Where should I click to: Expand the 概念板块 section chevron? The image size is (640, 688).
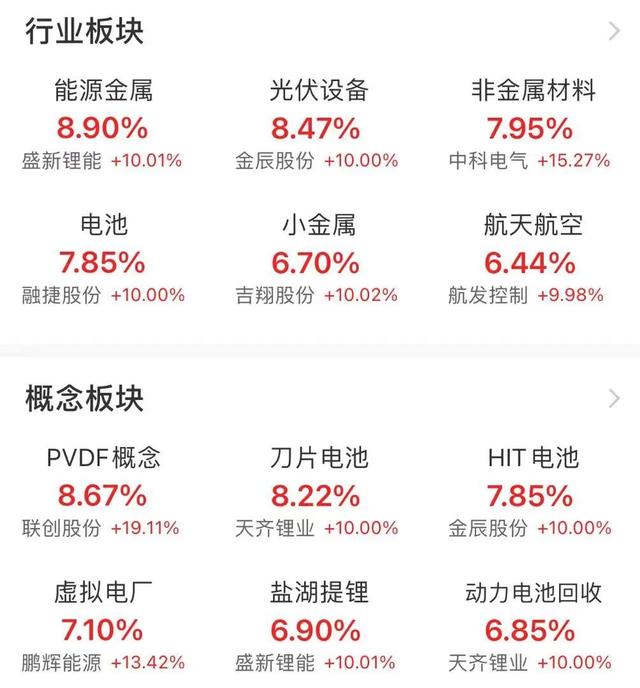pos(614,399)
